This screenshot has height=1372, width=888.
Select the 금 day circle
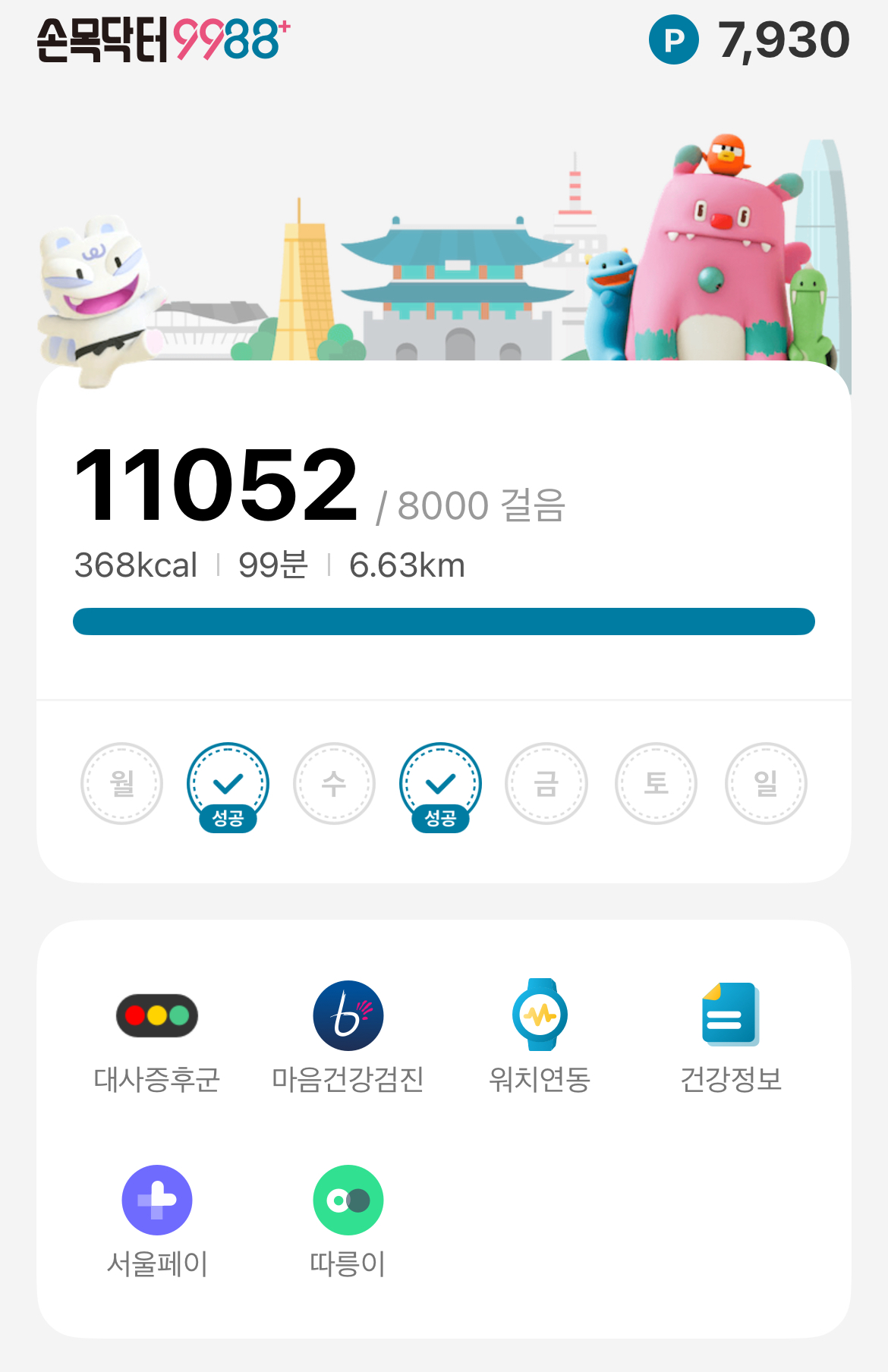[546, 783]
